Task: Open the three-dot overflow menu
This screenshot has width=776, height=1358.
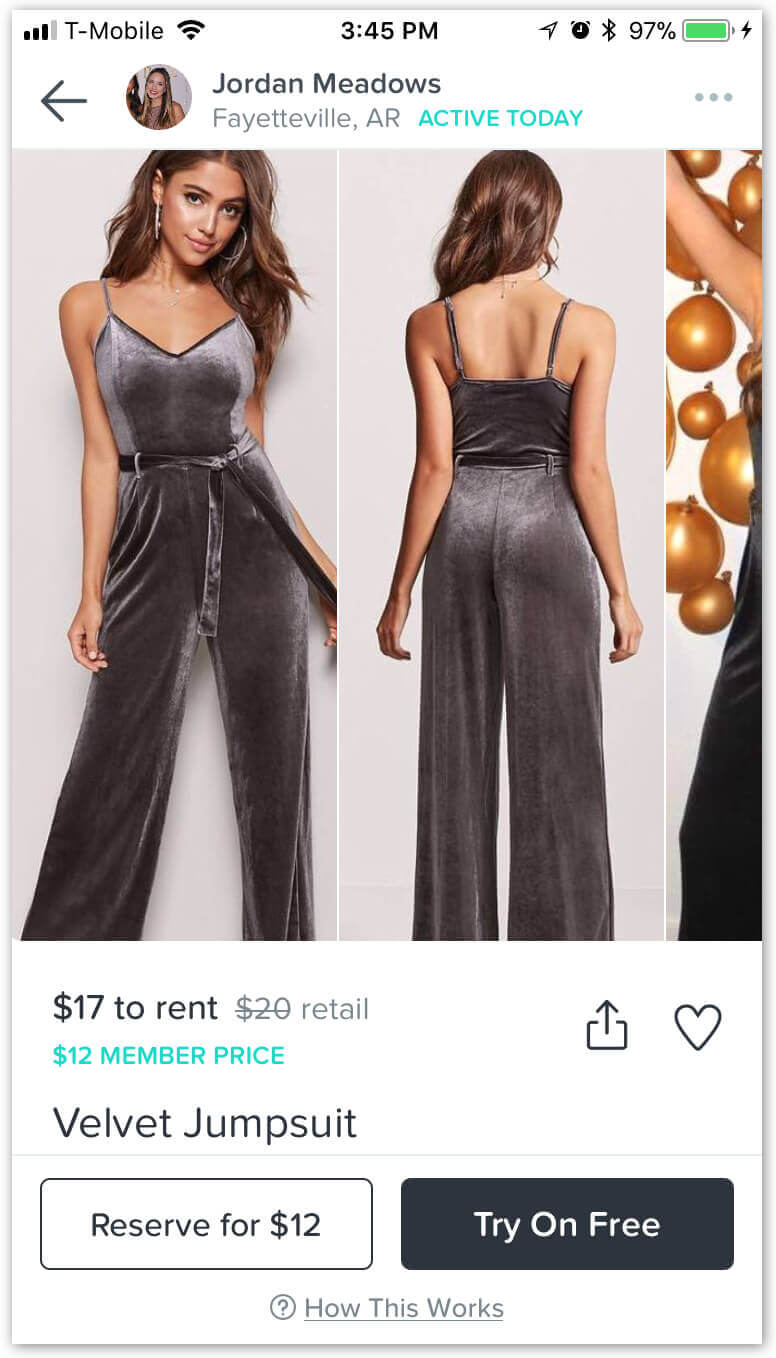Action: [713, 98]
